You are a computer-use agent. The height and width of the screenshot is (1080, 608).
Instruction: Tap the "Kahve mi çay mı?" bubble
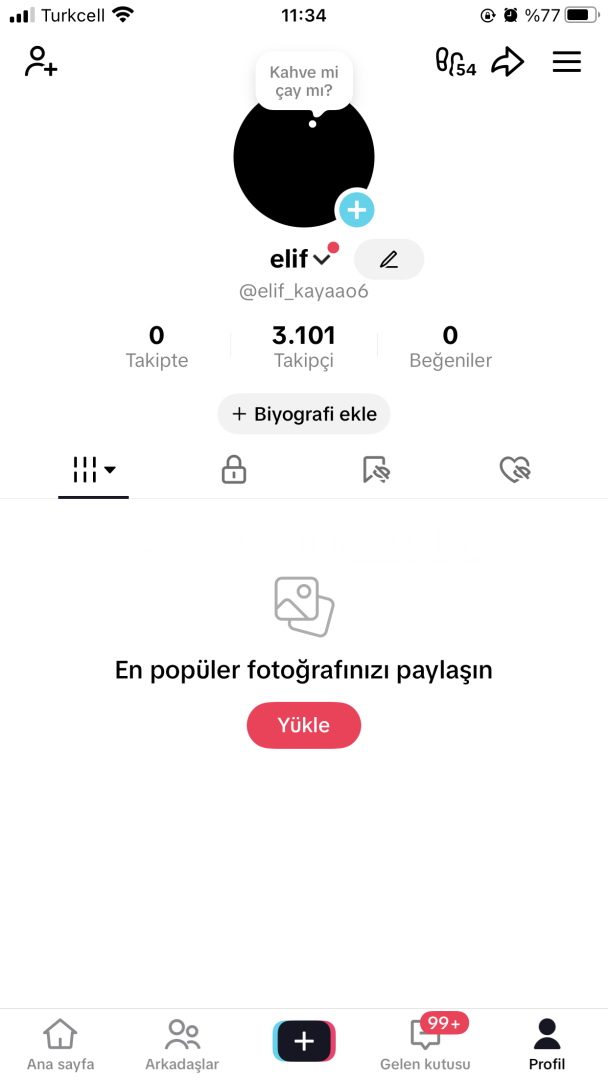pyautogui.click(x=304, y=81)
